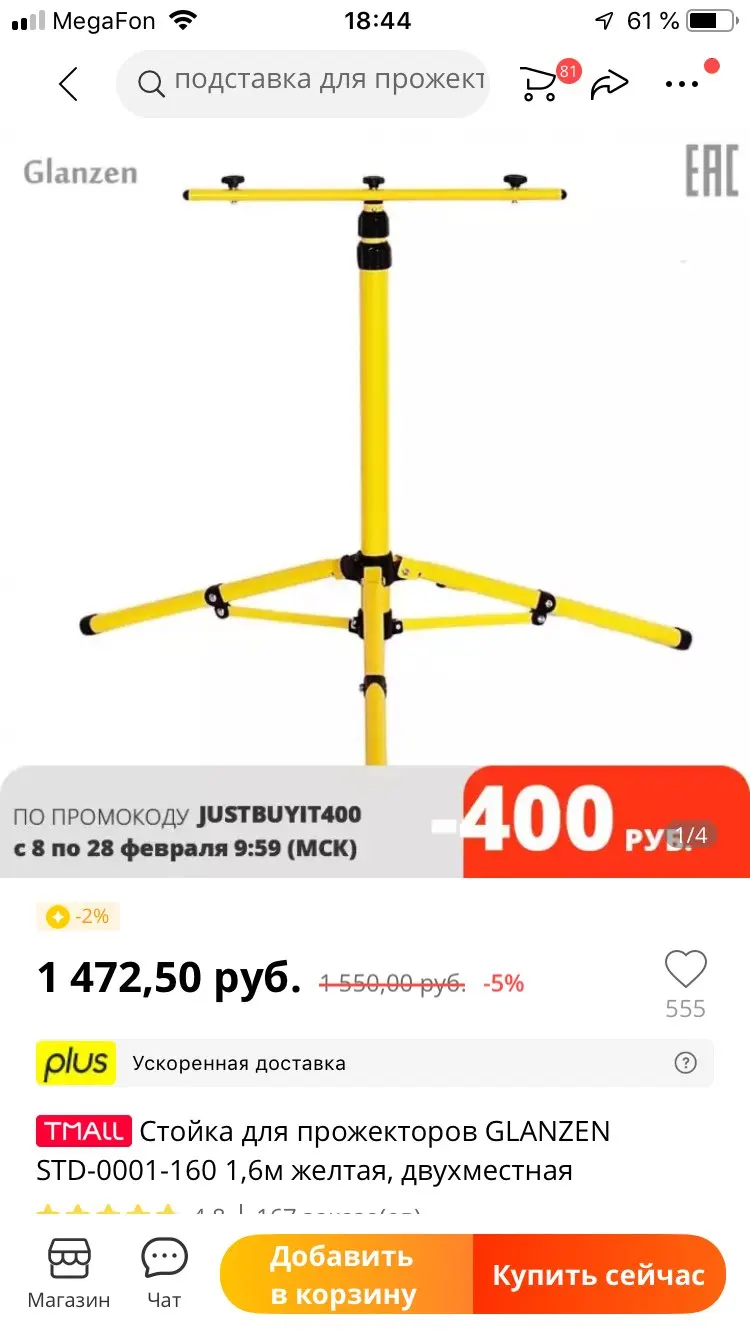This screenshot has width=750, height=1334.
Task: Start a Чат with the seller
Action: click(x=164, y=1273)
